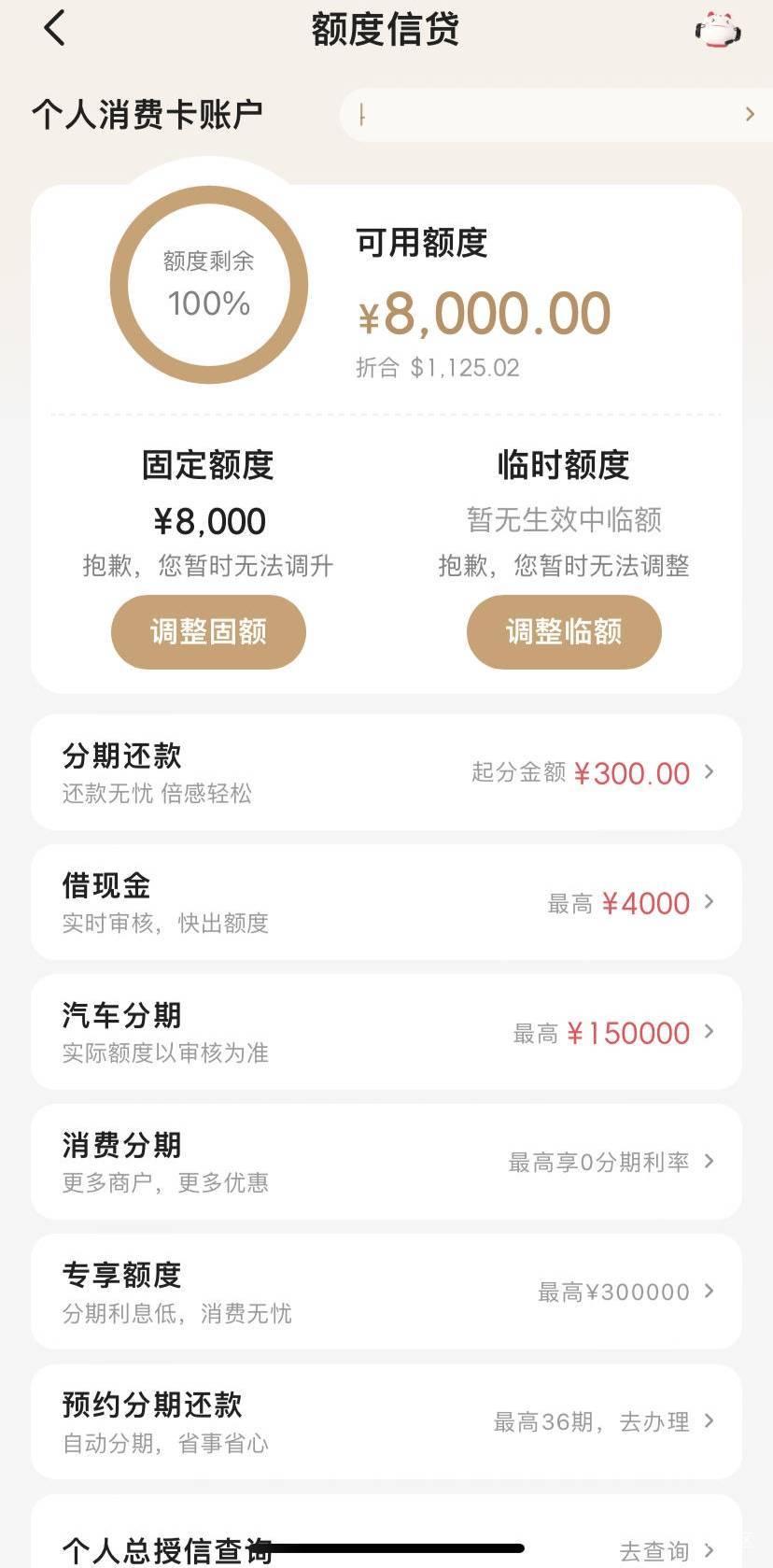Open 消费分期 consumption installment
The height and width of the screenshot is (1568, 773).
(386, 1162)
